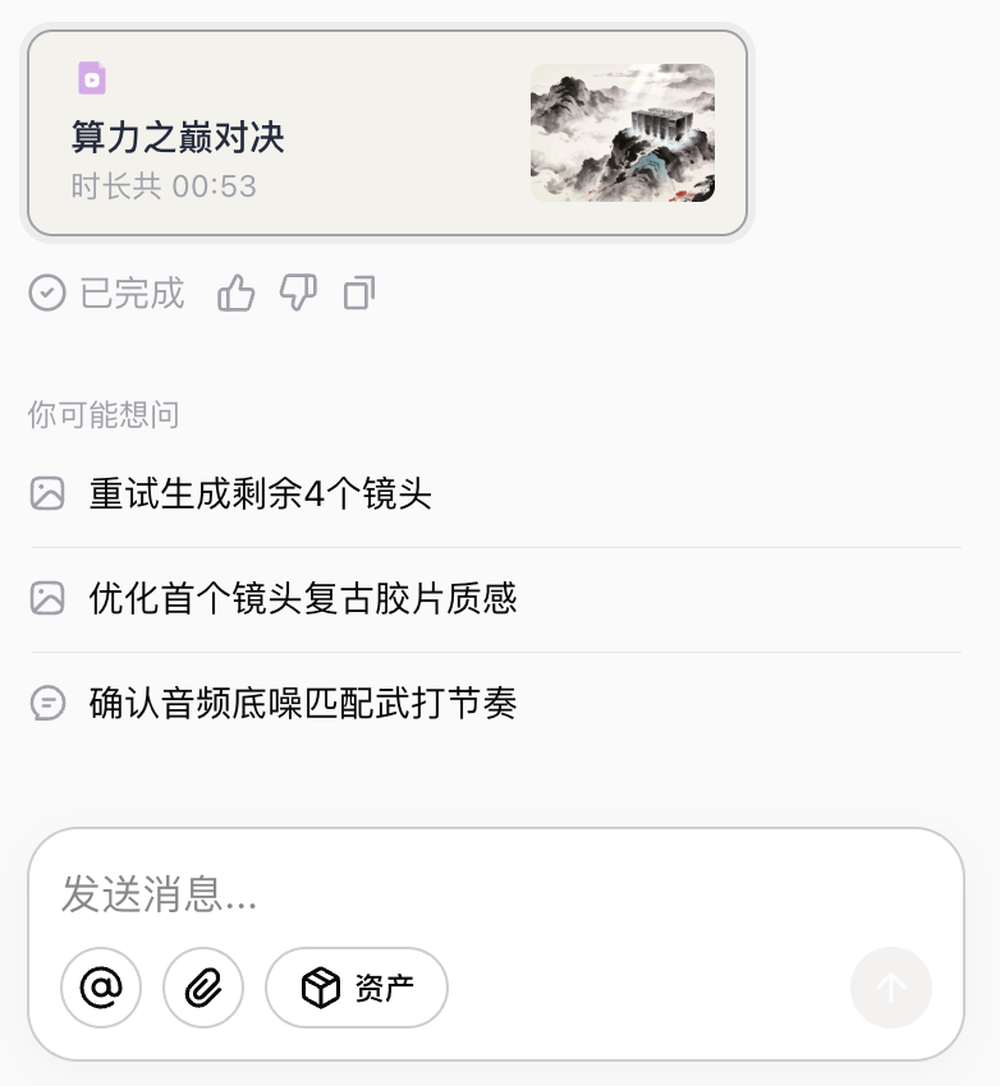The width and height of the screenshot is (1000, 1086).
Task: Copy the result using the copy icon
Action: click(x=358, y=292)
